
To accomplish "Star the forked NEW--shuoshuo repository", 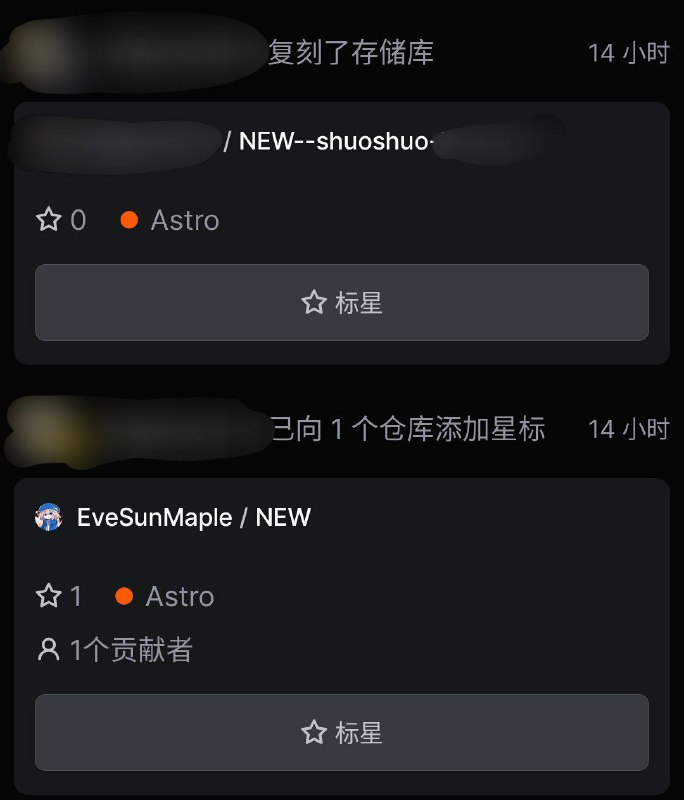I will (x=342, y=302).
